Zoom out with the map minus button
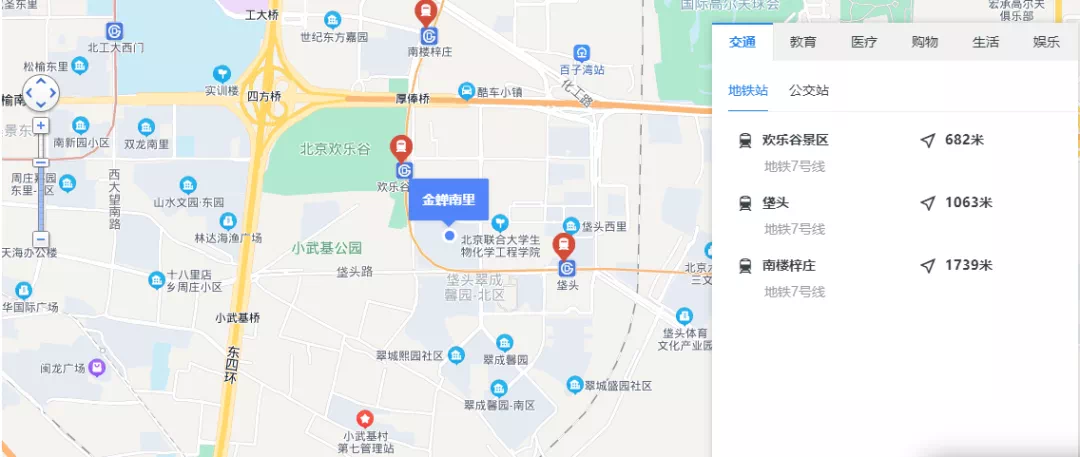1080x457 pixels. point(40,239)
